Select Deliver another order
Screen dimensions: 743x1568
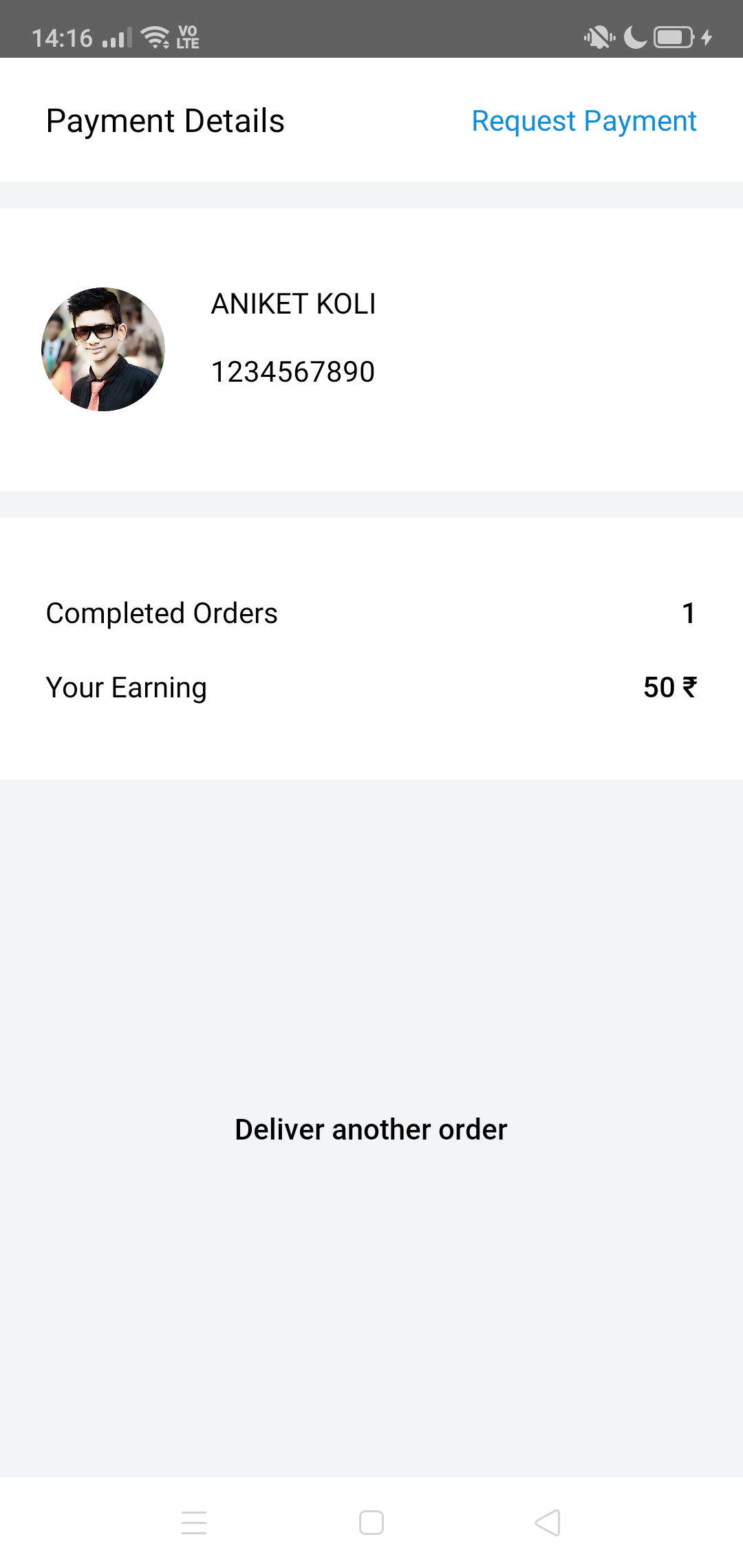pos(371,1129)
